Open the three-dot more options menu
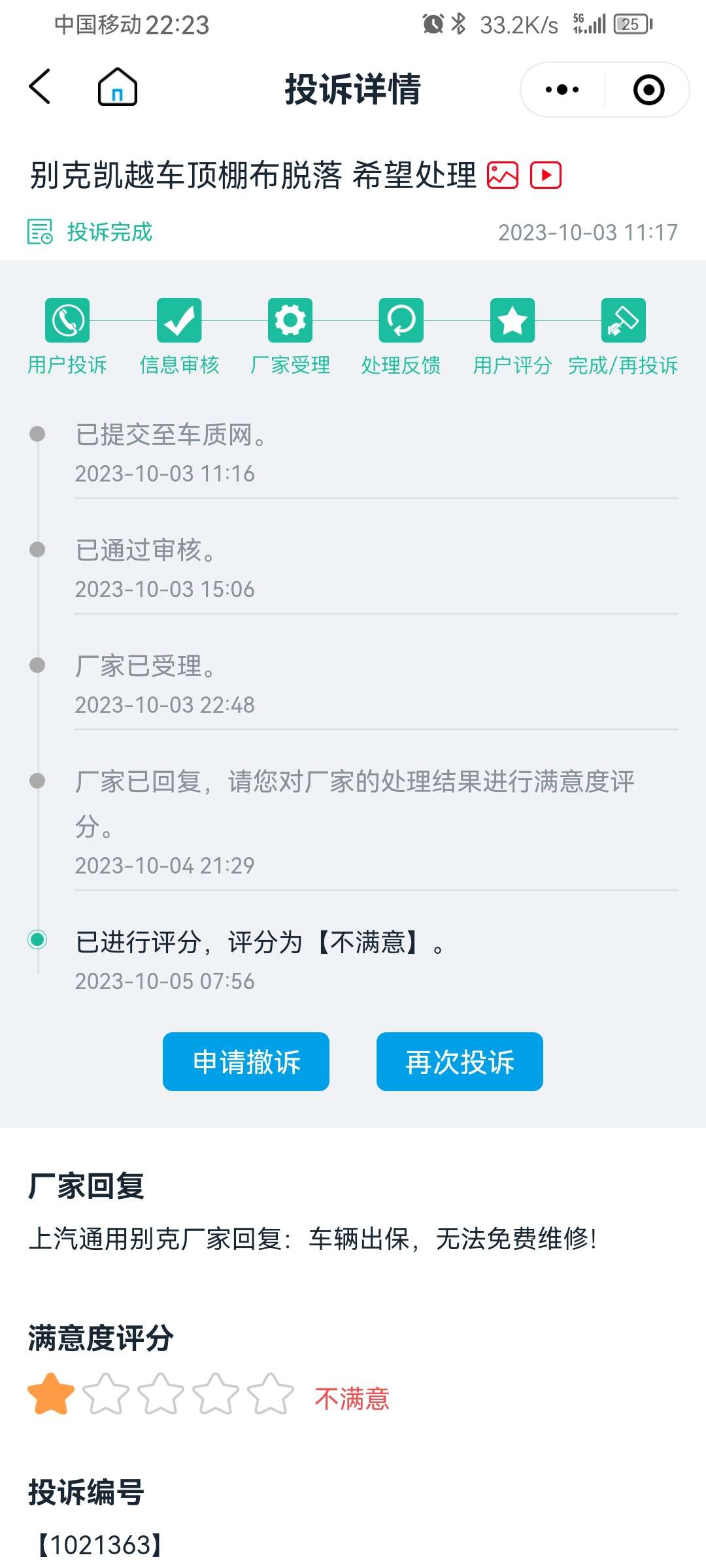The image size is (706, 1568). tap(562, 90)
